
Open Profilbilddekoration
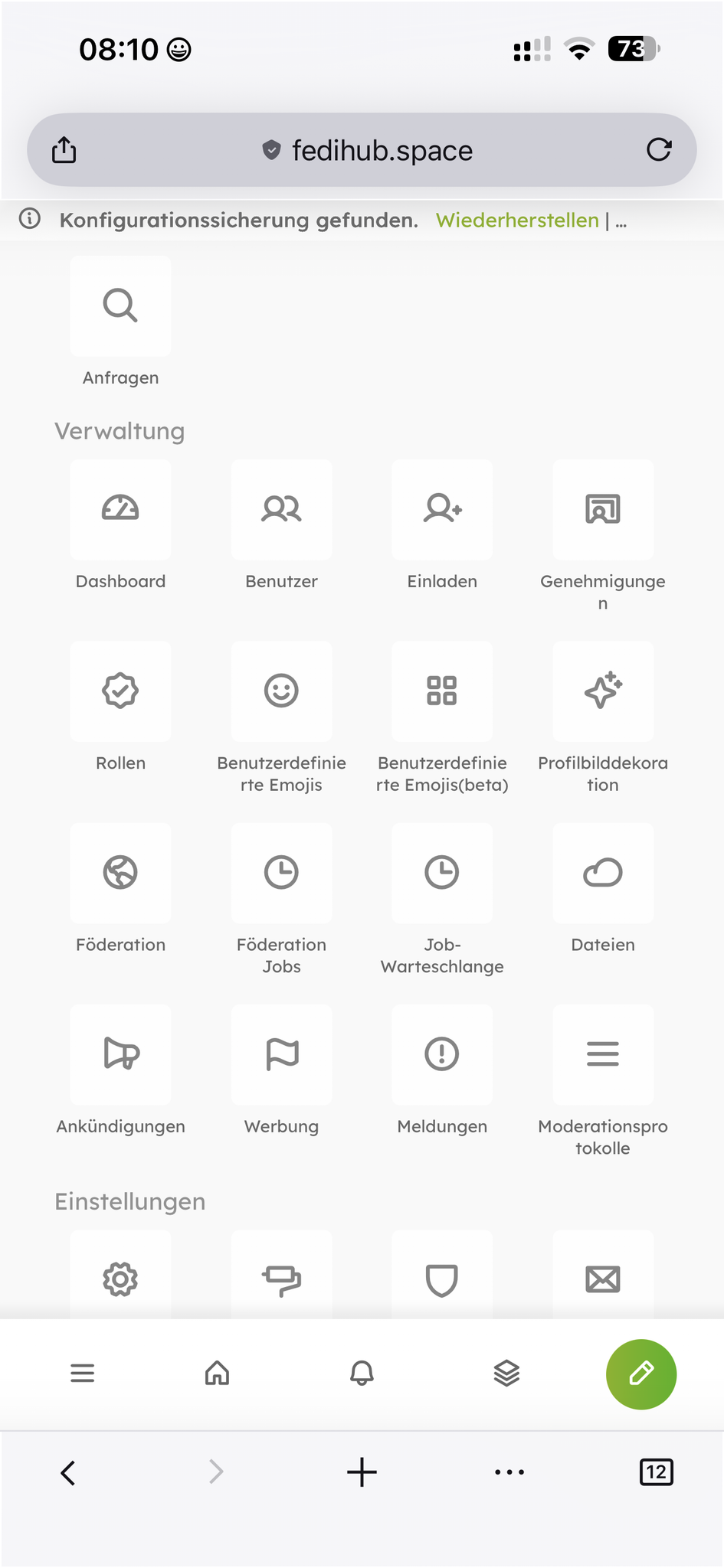(x=603, y=691)
